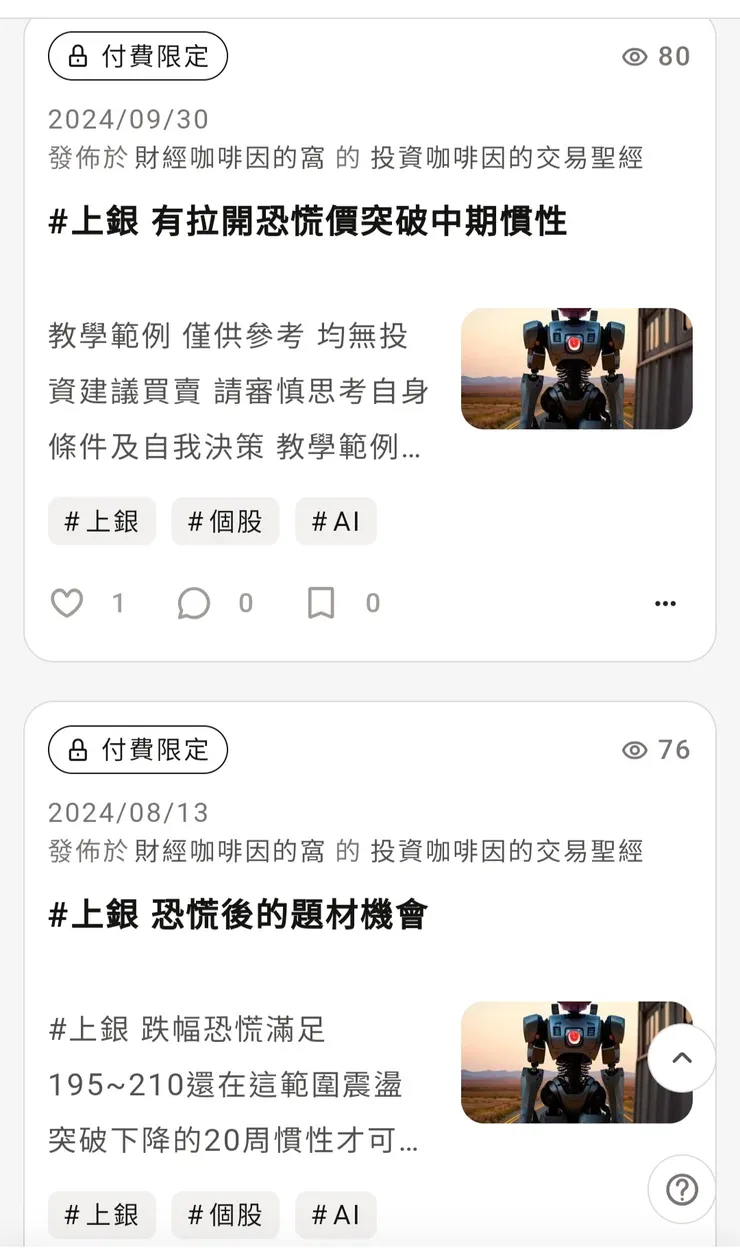Like the 上銀 breakout article with heart icon
This screenshot has width=740, height=1257.
pyautogui.click(x=67, y=603)
